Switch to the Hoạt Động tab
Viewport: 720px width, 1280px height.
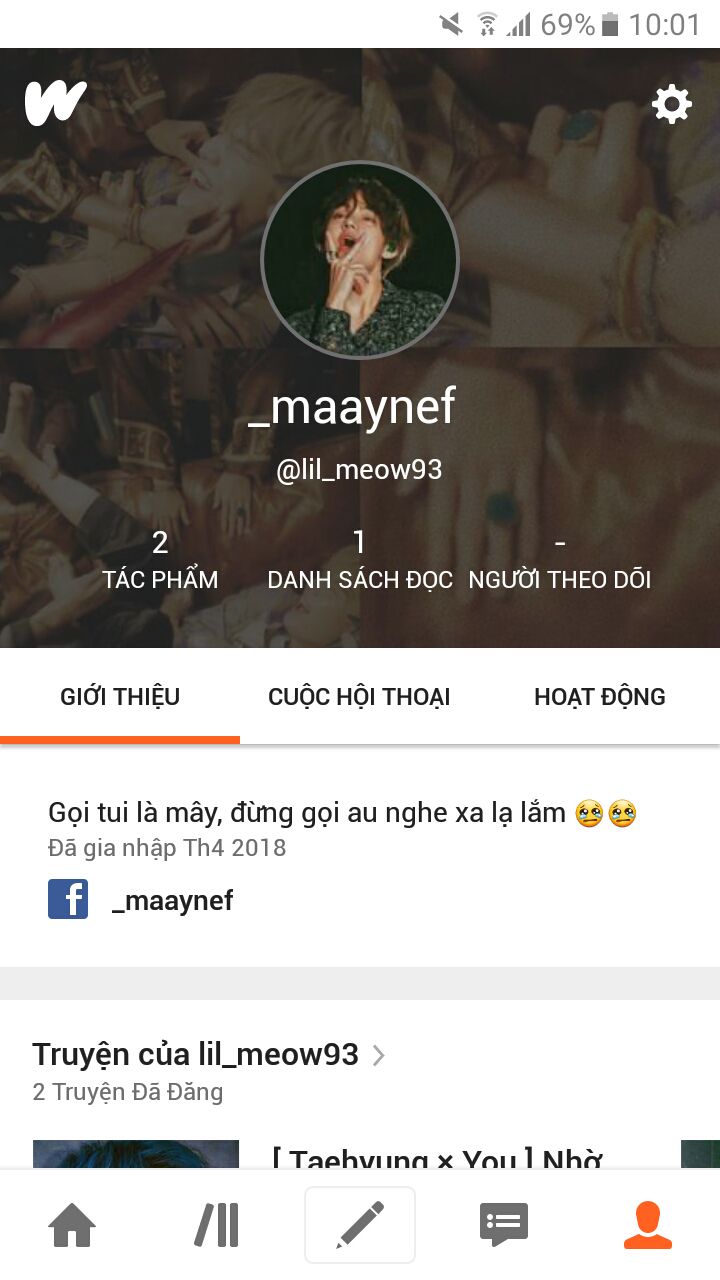(x=599, y=697)
